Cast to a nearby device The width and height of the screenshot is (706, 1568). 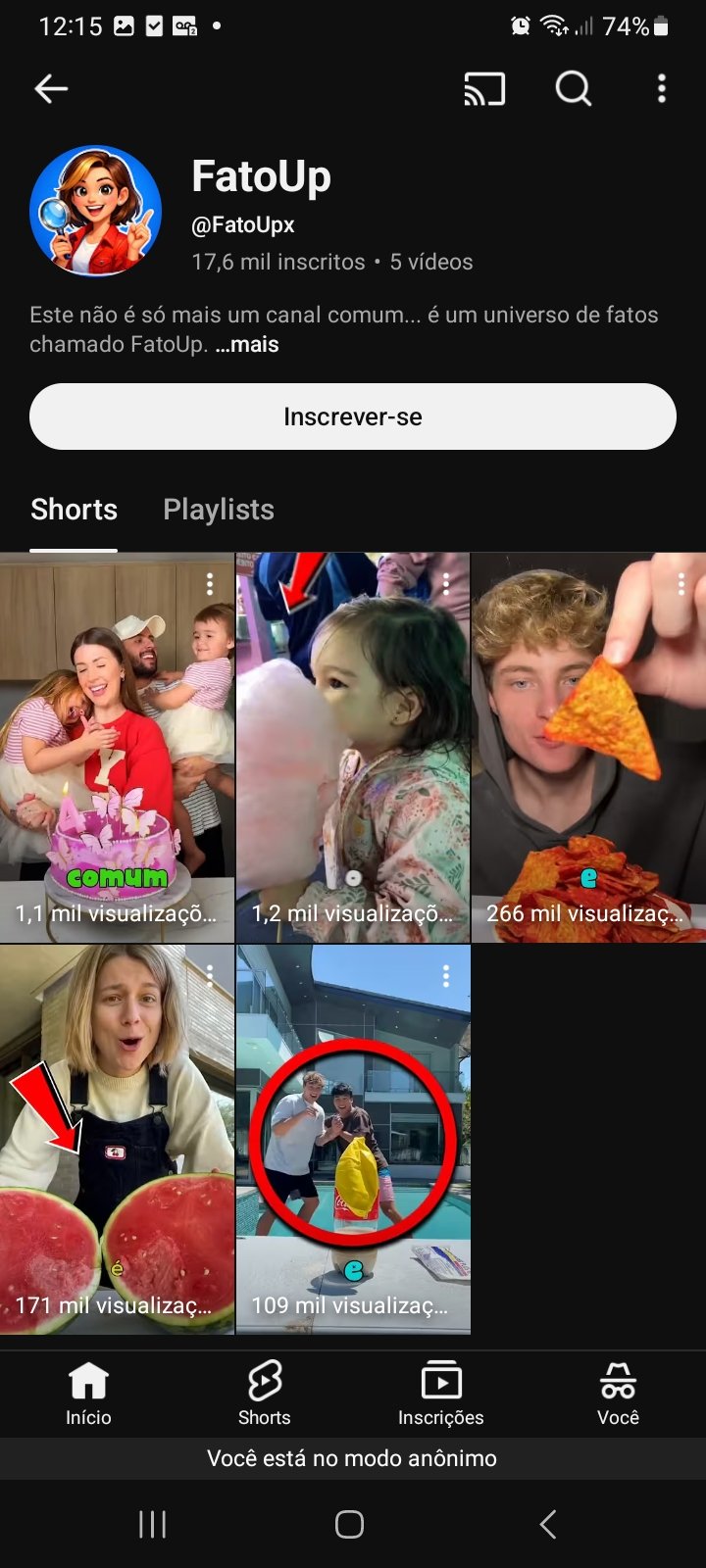click(484, 89)
